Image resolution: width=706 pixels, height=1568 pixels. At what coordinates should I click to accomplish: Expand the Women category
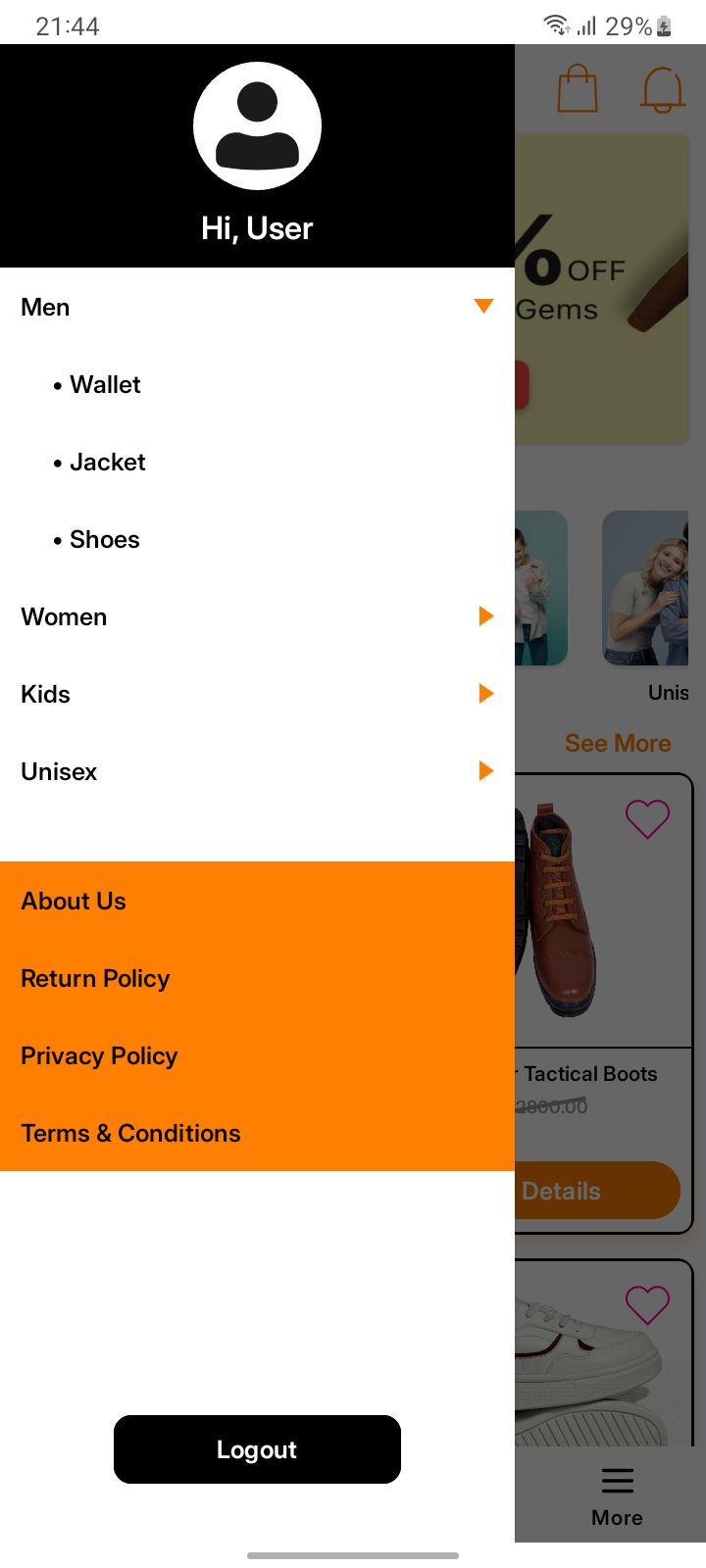click(x=484, y=616)
